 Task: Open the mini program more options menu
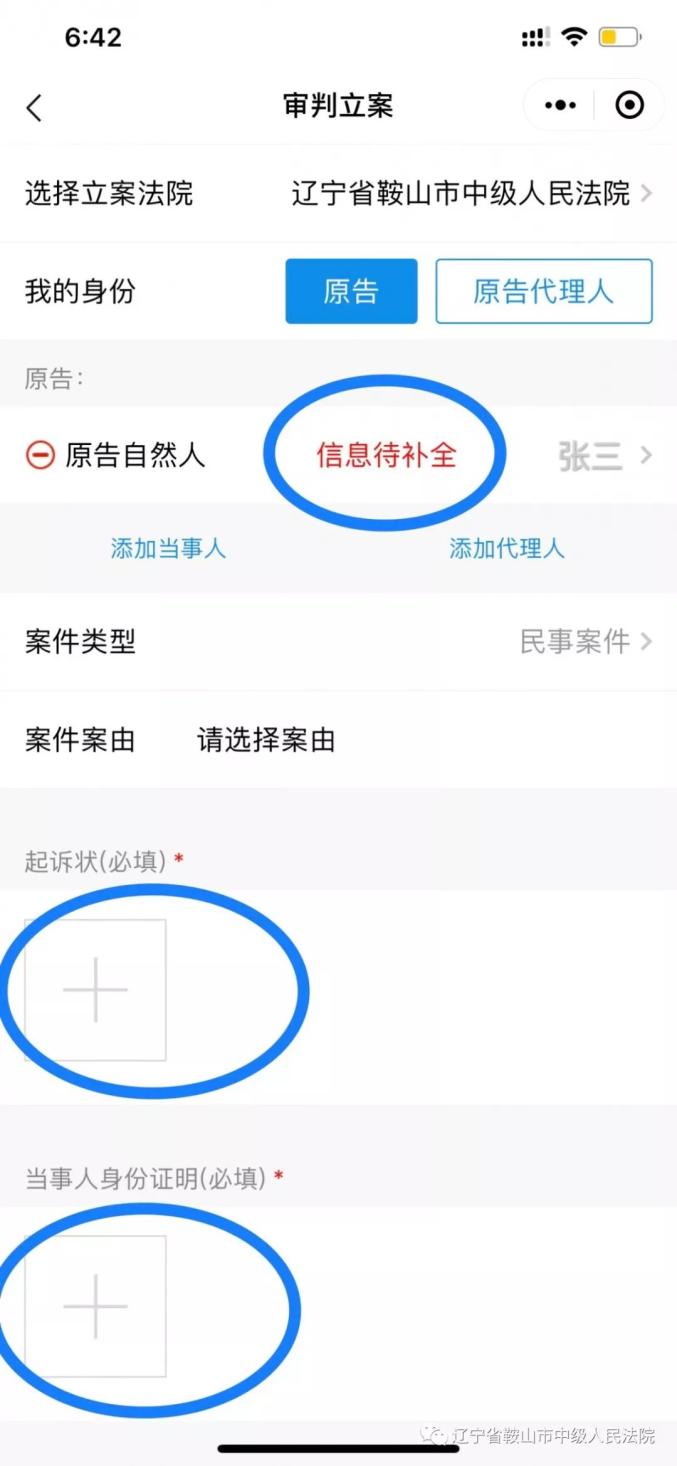560,105
